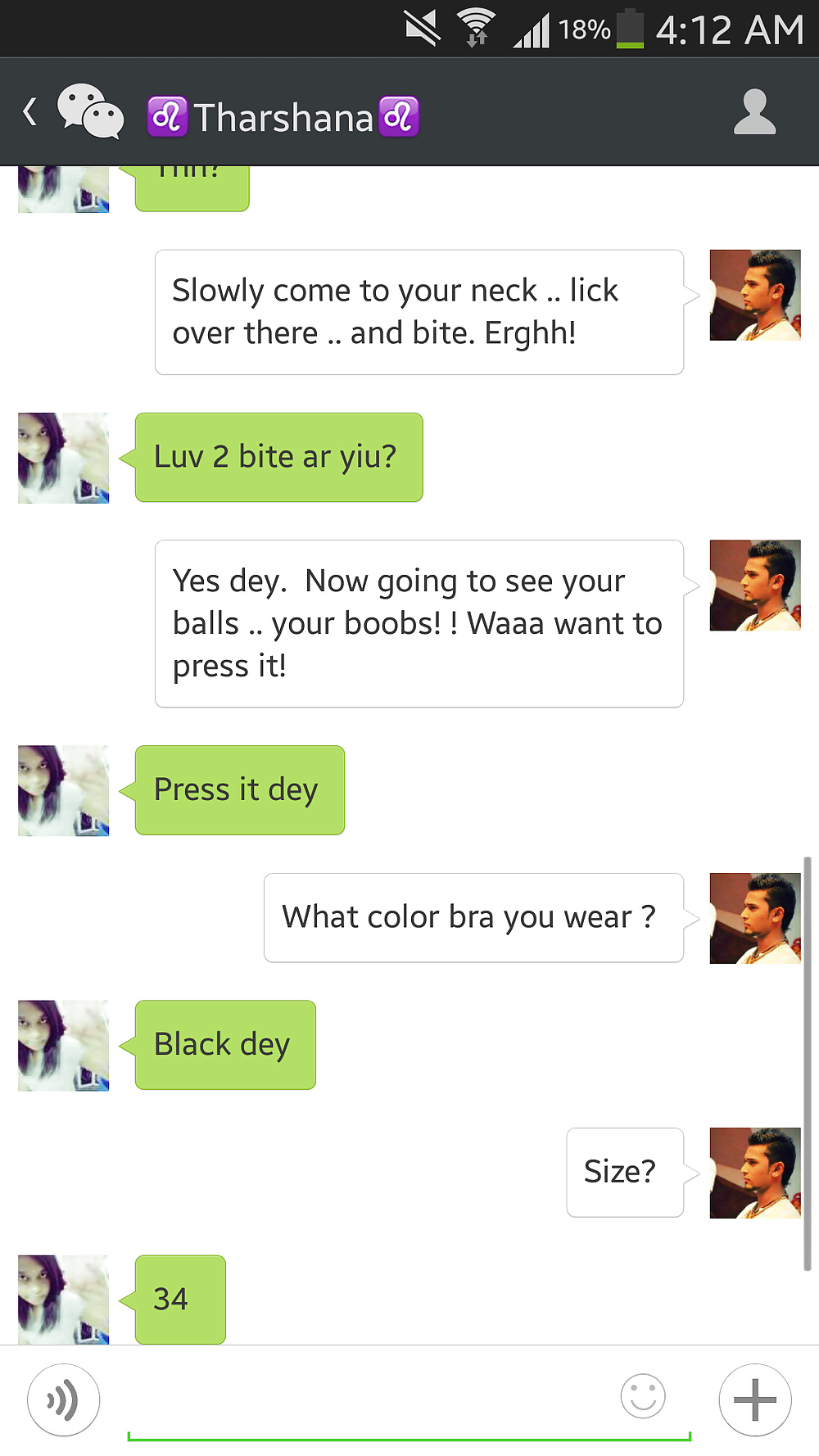This screenshot has height=1456, width=819.
Task: Open your own avatar next to "Size?"
Action: (755, 1173)
